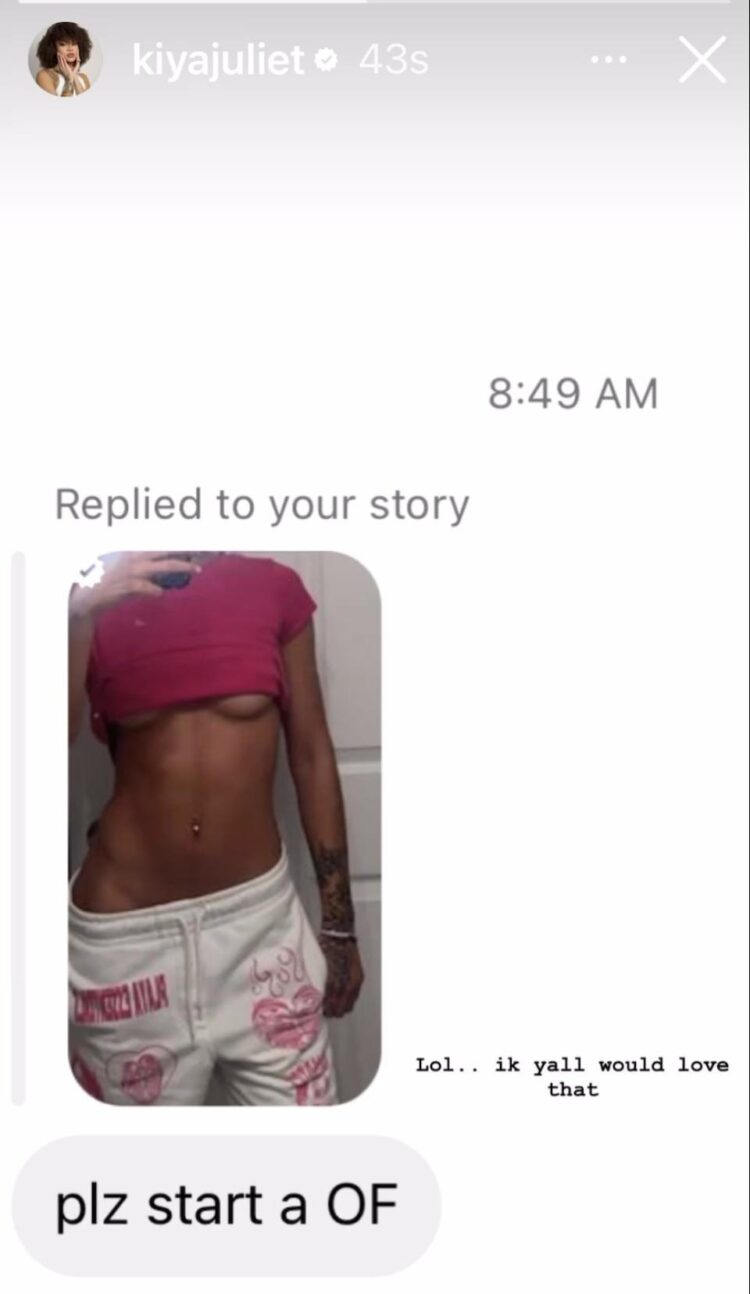Open the story options menu
The height and width of the screenshot is (1294, 750).
pyautogui.click(x=609, y=61)
